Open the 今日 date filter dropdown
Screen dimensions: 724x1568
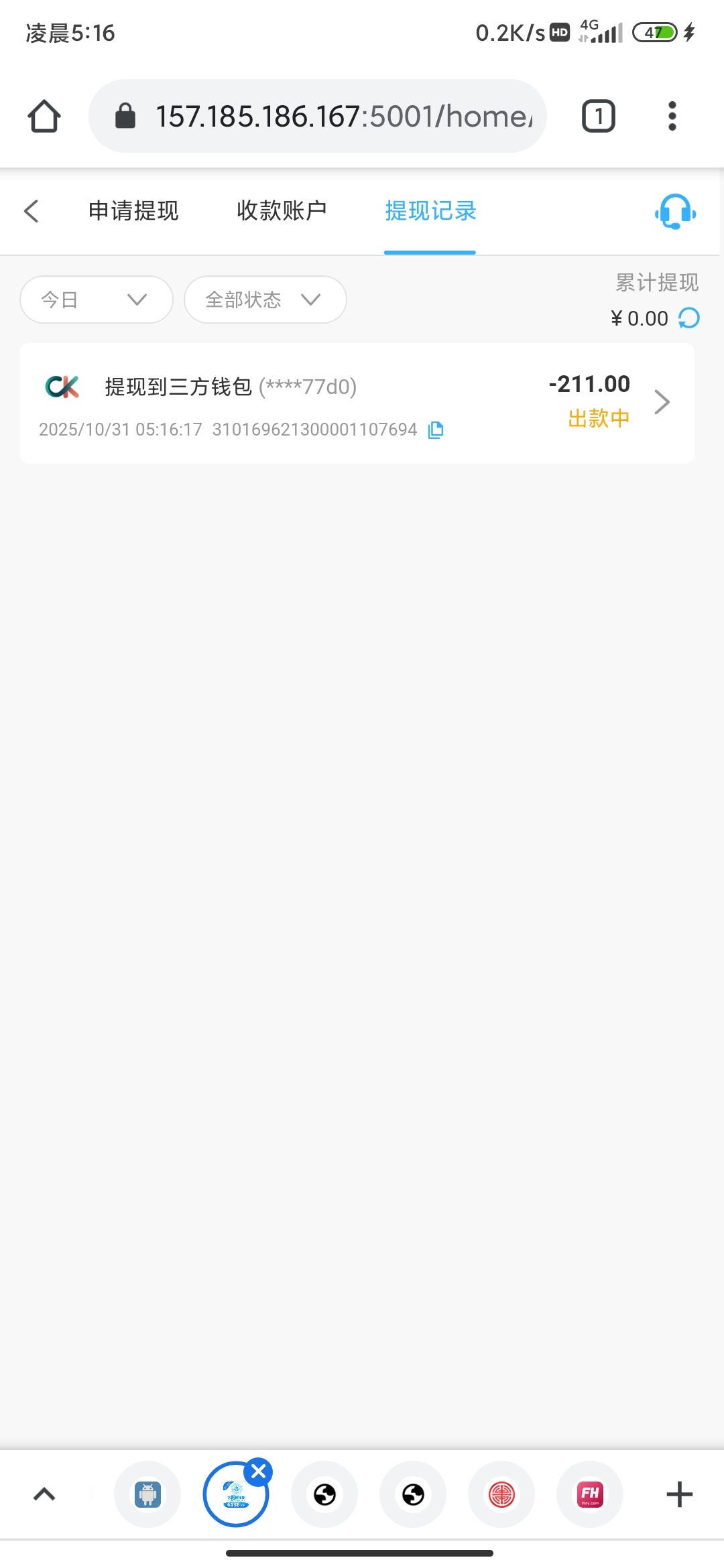pyautogui.click(x=96, y=300)
